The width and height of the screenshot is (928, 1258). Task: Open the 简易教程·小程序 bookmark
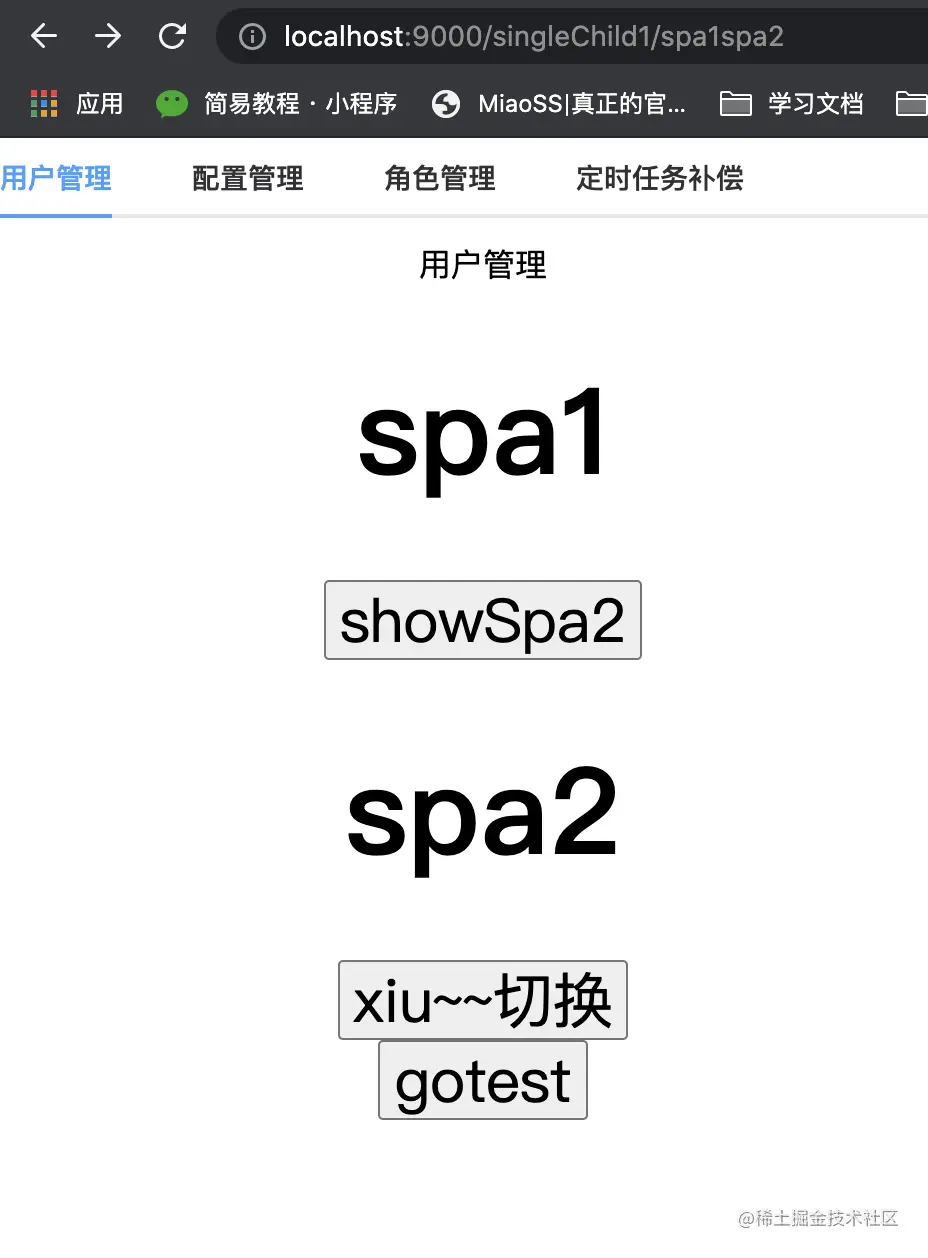(x=277, y=103)
